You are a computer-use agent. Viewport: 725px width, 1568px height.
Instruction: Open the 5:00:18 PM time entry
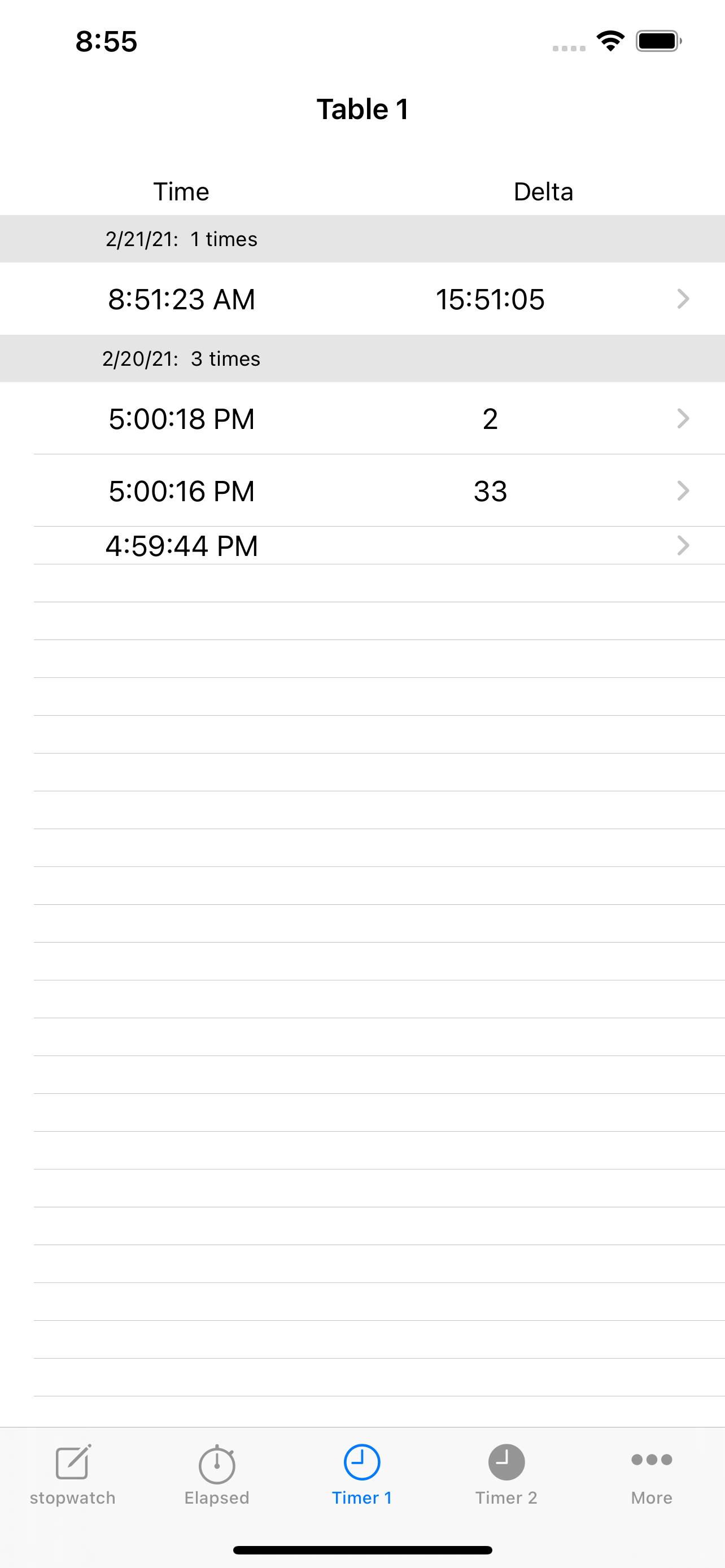(x=362, y=418)
